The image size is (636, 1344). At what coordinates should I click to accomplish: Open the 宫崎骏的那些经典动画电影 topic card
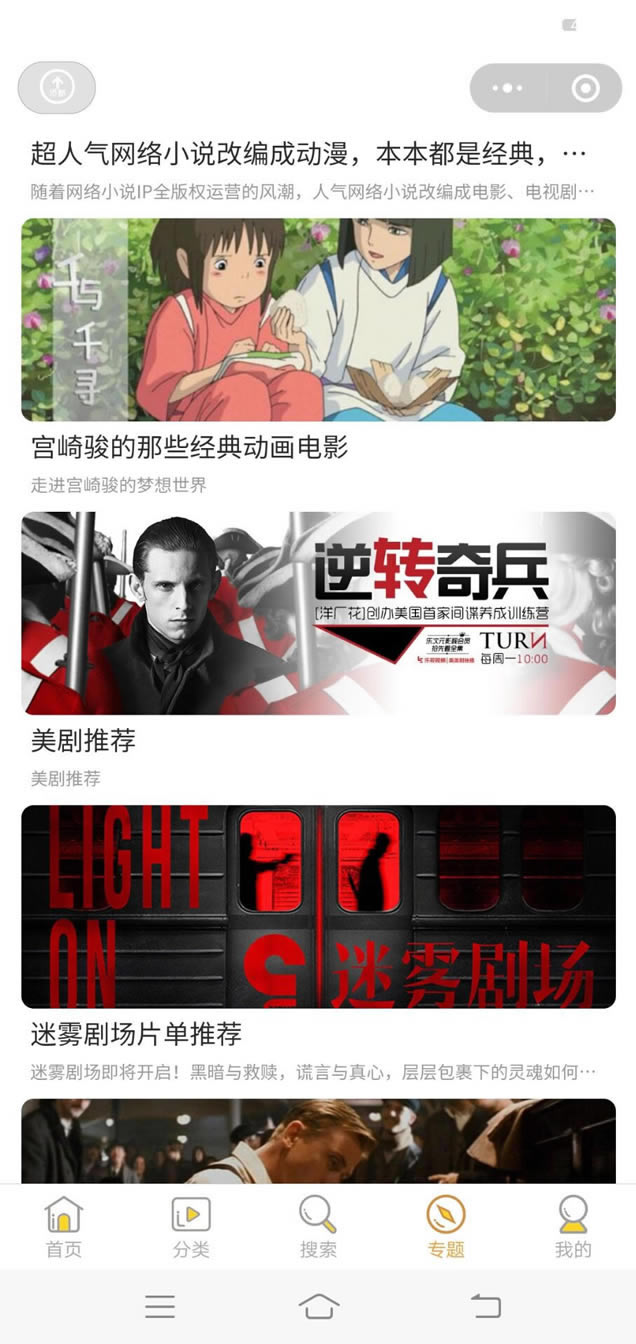coord(318,320)
